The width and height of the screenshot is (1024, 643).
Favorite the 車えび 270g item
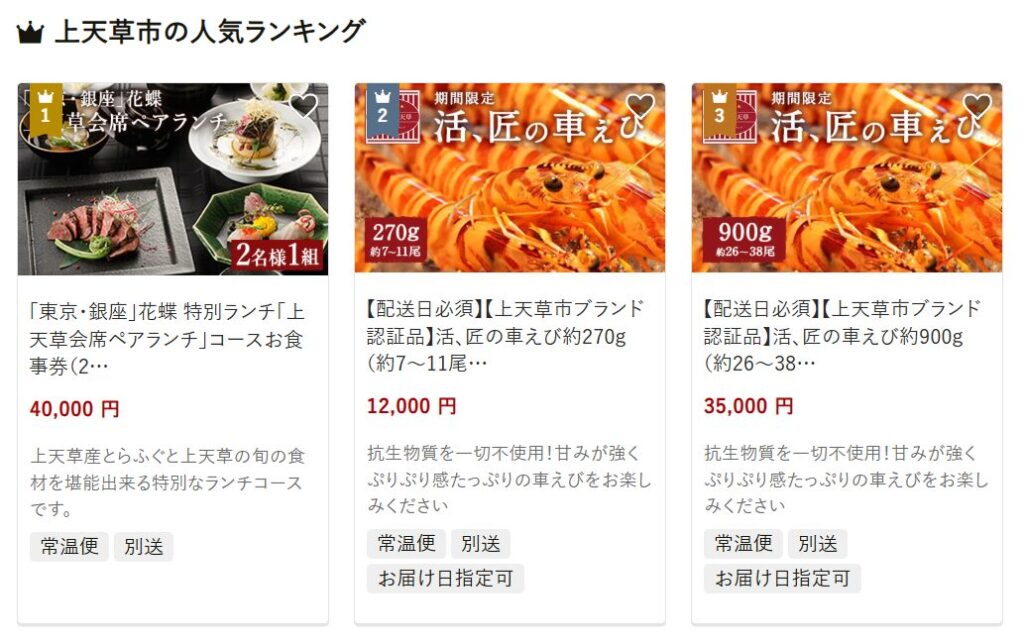tap(641, 106)
